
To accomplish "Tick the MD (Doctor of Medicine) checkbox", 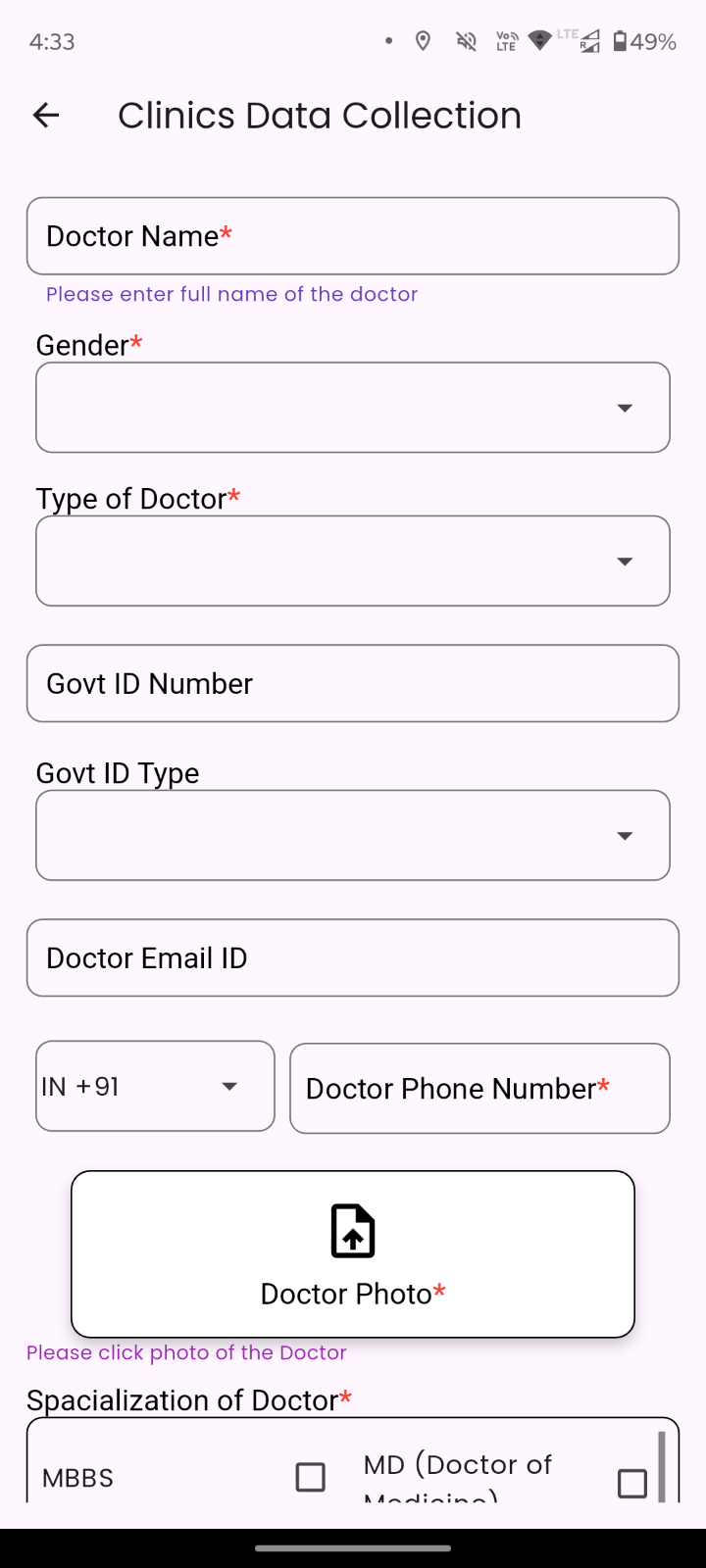I will pyautogui.click(x=632, y=1483).
